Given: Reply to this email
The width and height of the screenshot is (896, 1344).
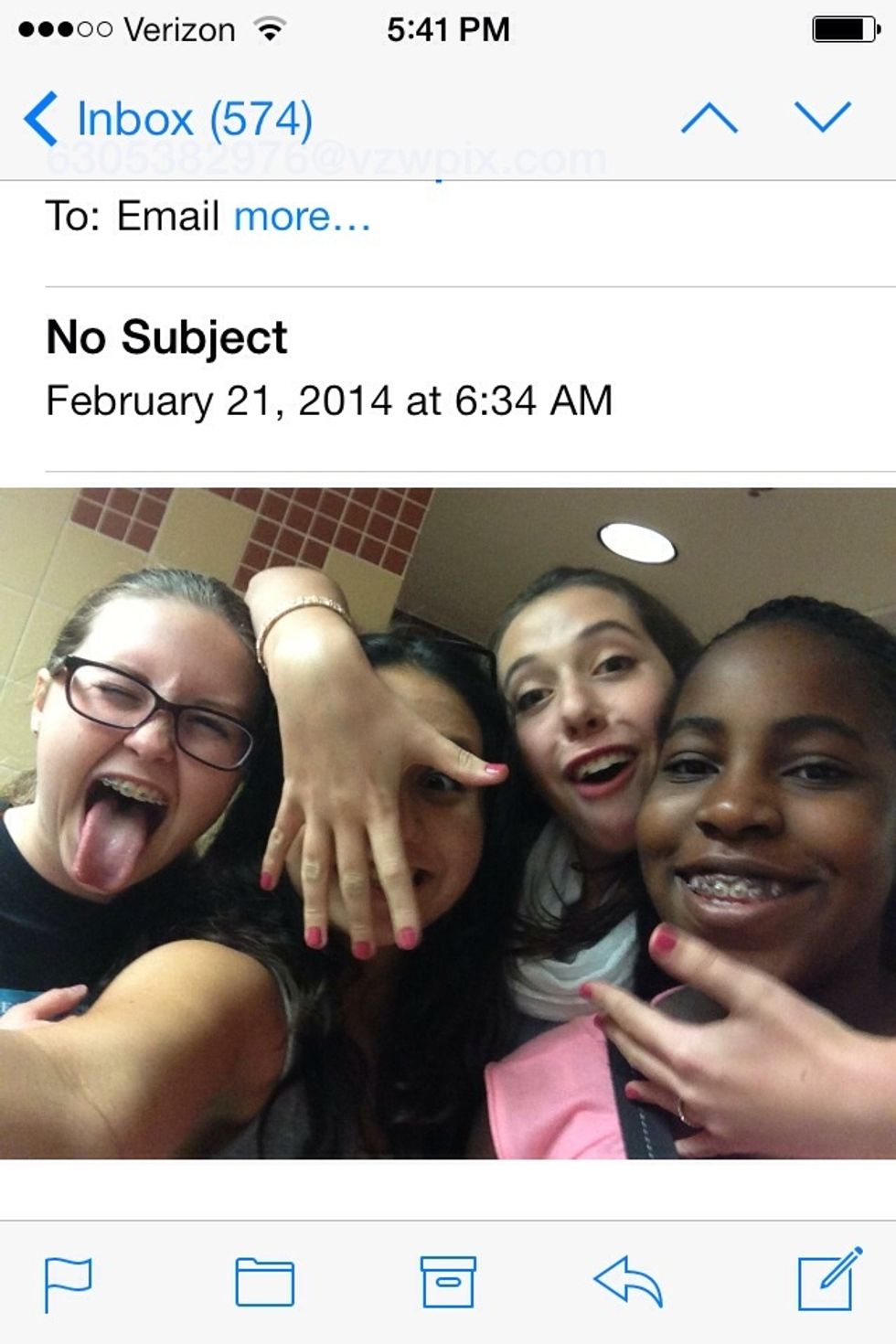Looking at the screenshot, I should 629,1281.
